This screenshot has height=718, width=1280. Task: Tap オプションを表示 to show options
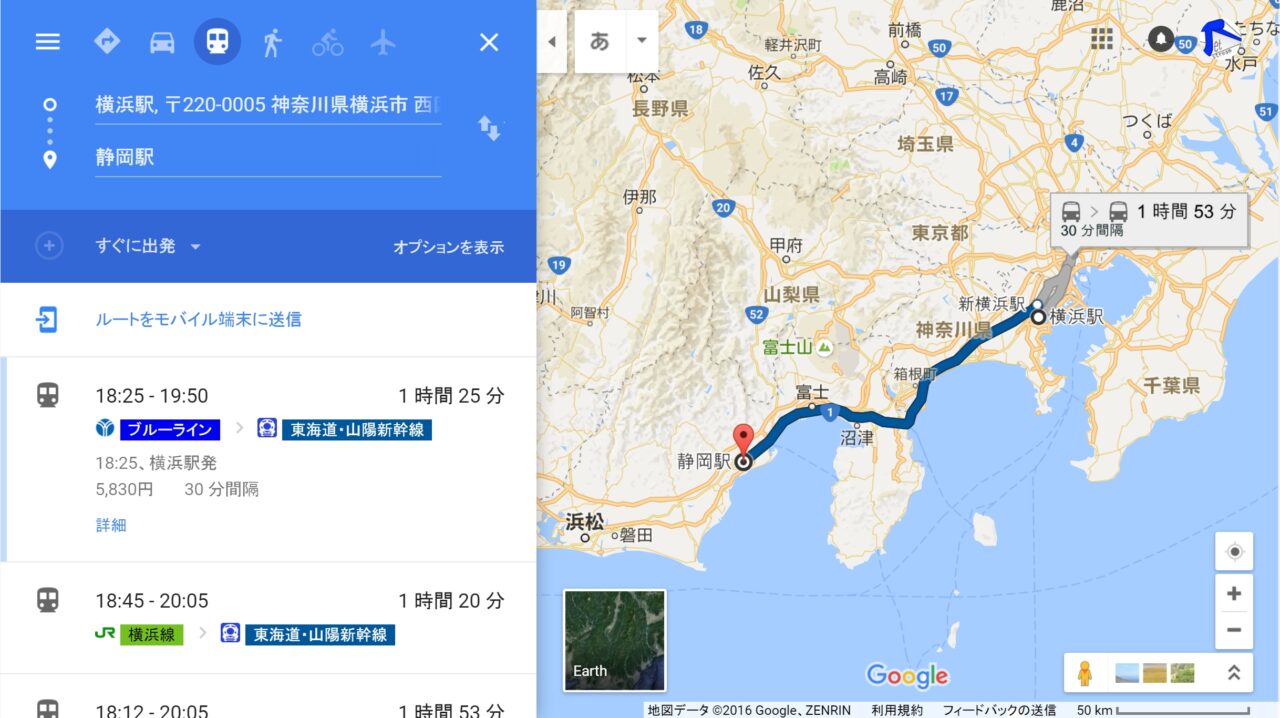pyautogui.click(x=448, y=247)
